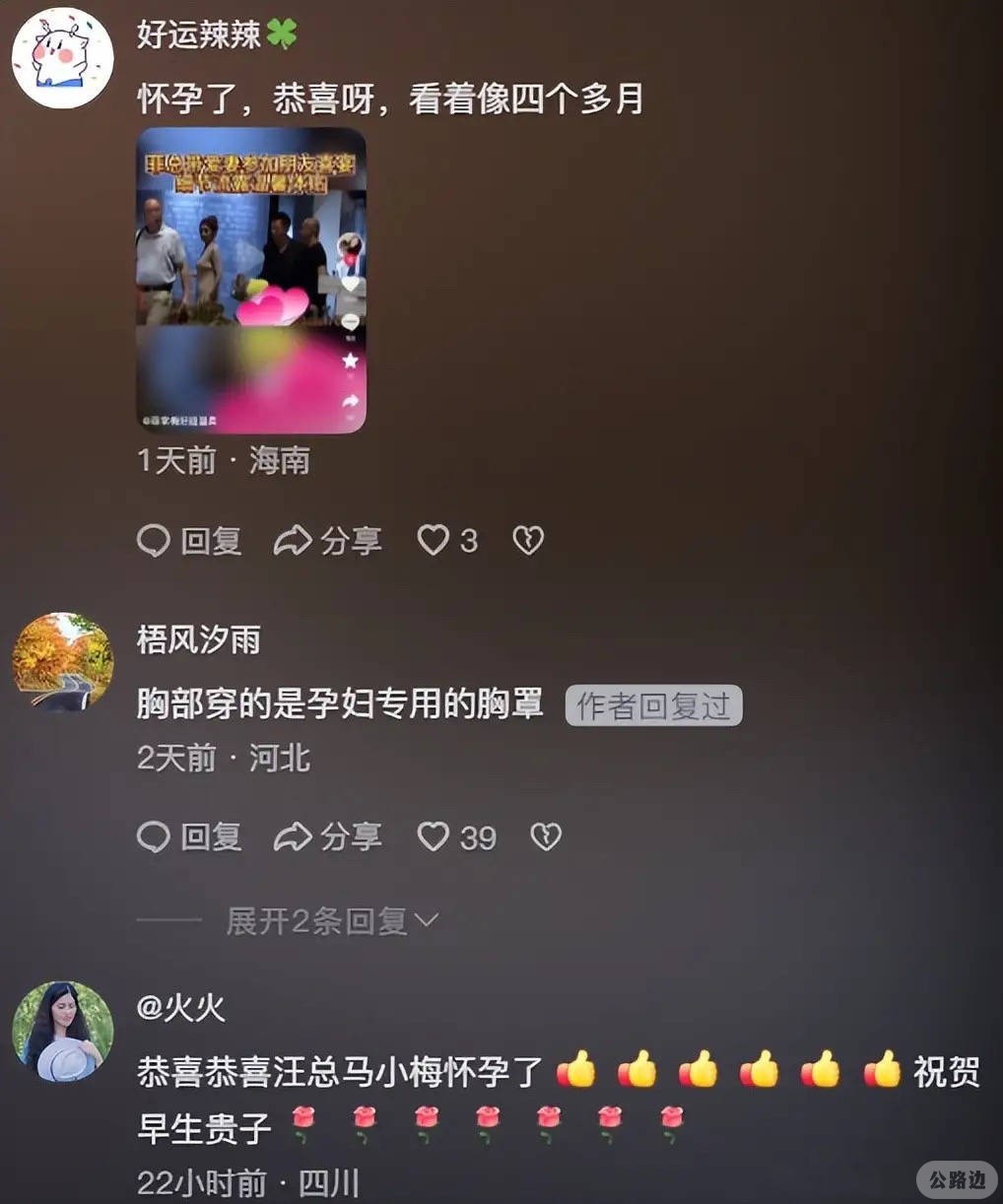Screen dimensions: 1003x1204
Task: Like 梧风汐雨's comment
Action: pos(435,836)
